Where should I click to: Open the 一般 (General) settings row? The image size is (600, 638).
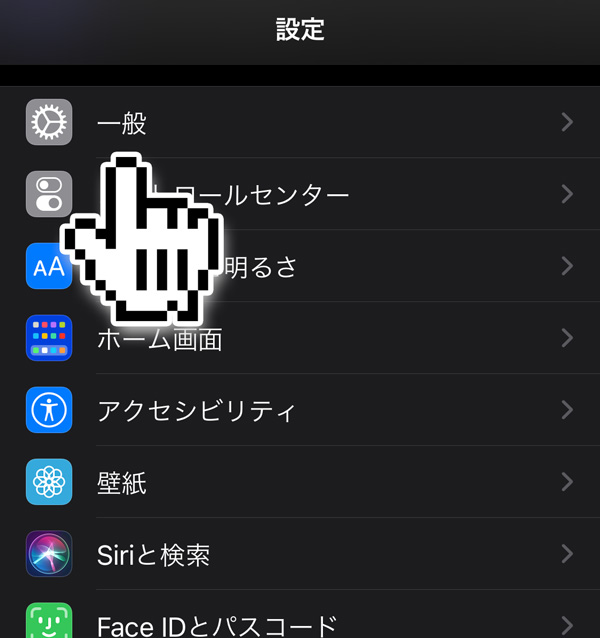point(300,123)
